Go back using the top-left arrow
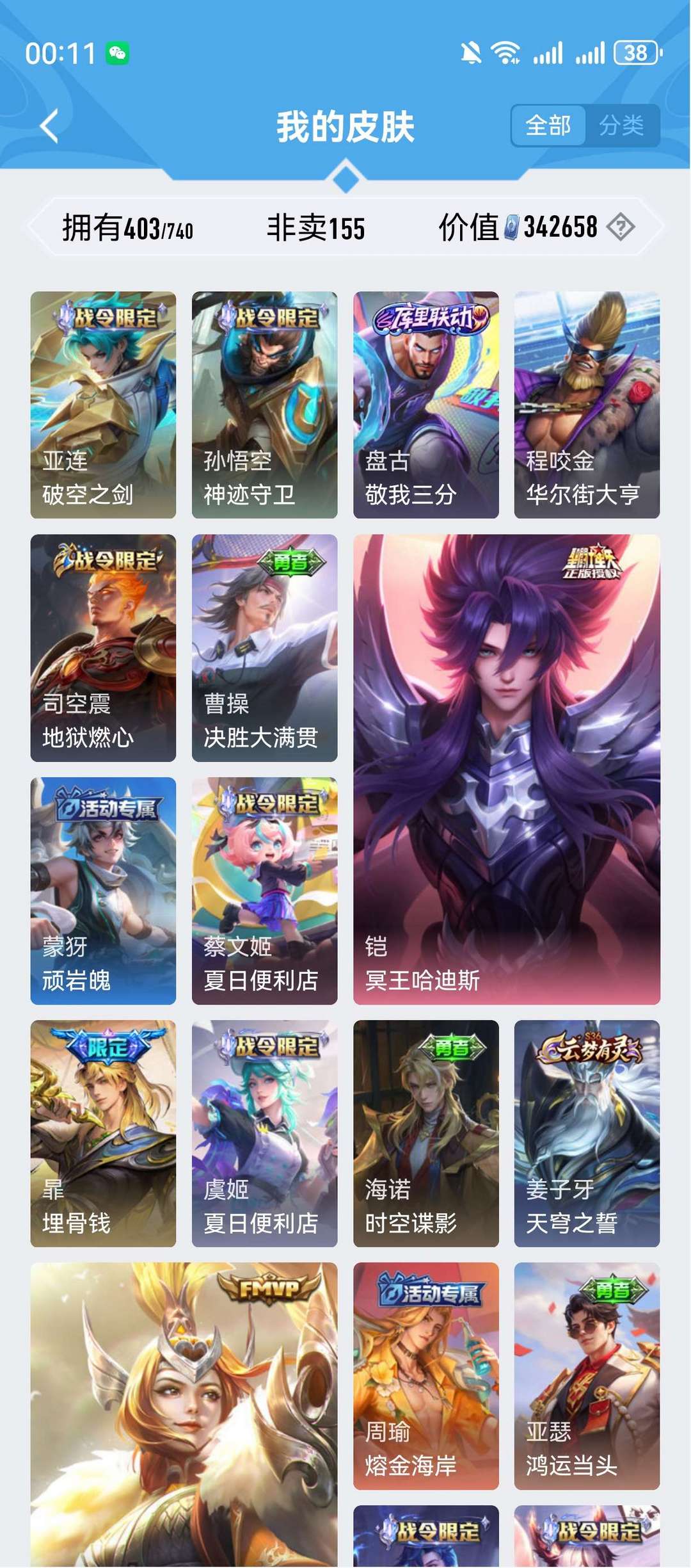The image size is (691, 1568). point(50,125)
